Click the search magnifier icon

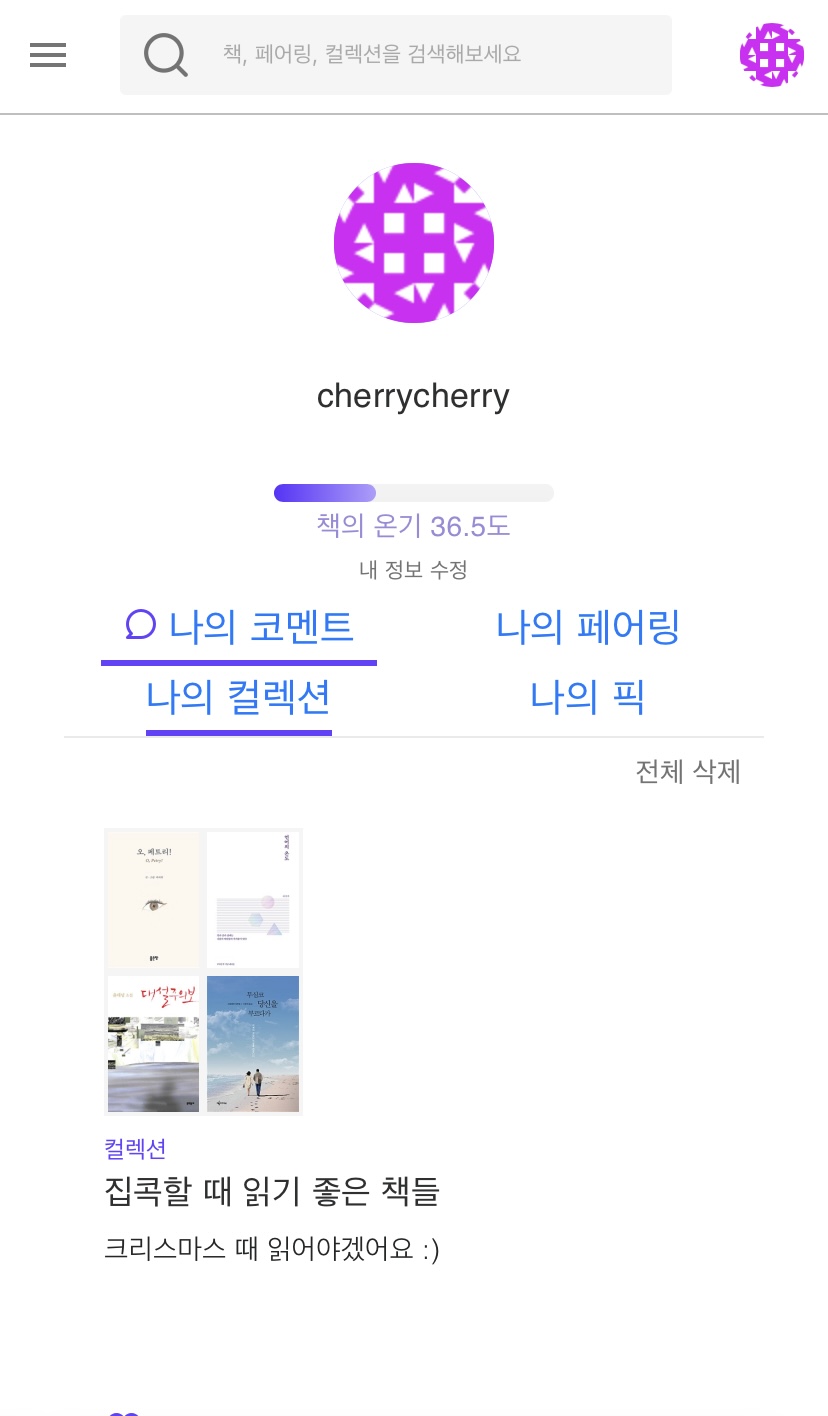tap(166, 55)
